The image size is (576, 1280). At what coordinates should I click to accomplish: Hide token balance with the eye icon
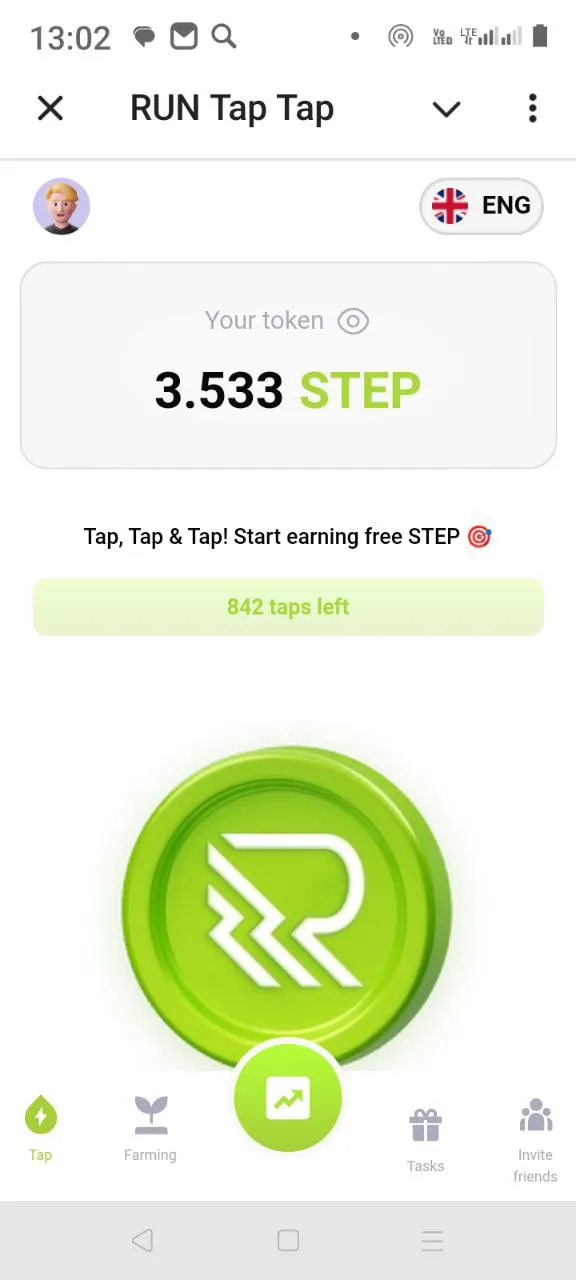(x=354, y=321)
